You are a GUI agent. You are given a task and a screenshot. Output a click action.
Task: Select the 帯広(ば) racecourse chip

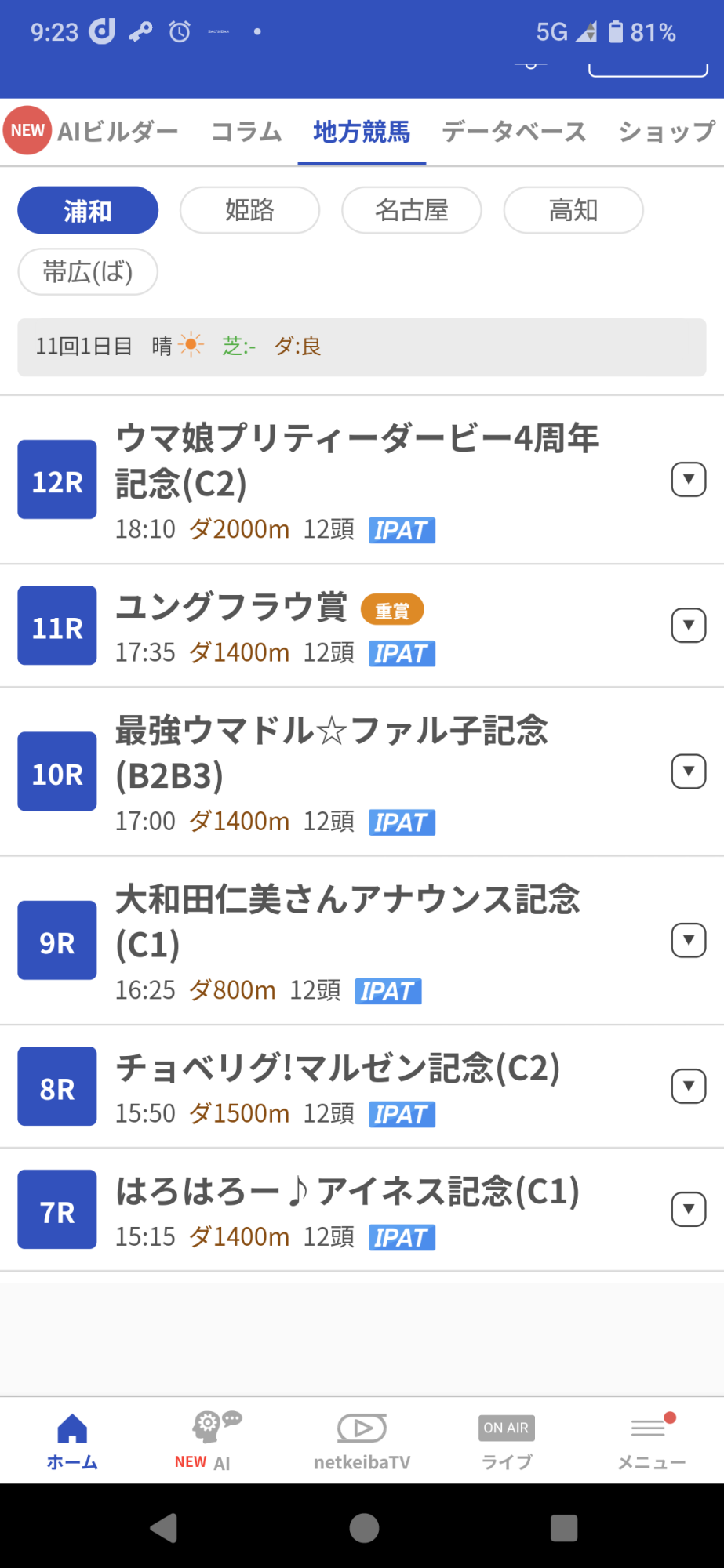point(88,272)
